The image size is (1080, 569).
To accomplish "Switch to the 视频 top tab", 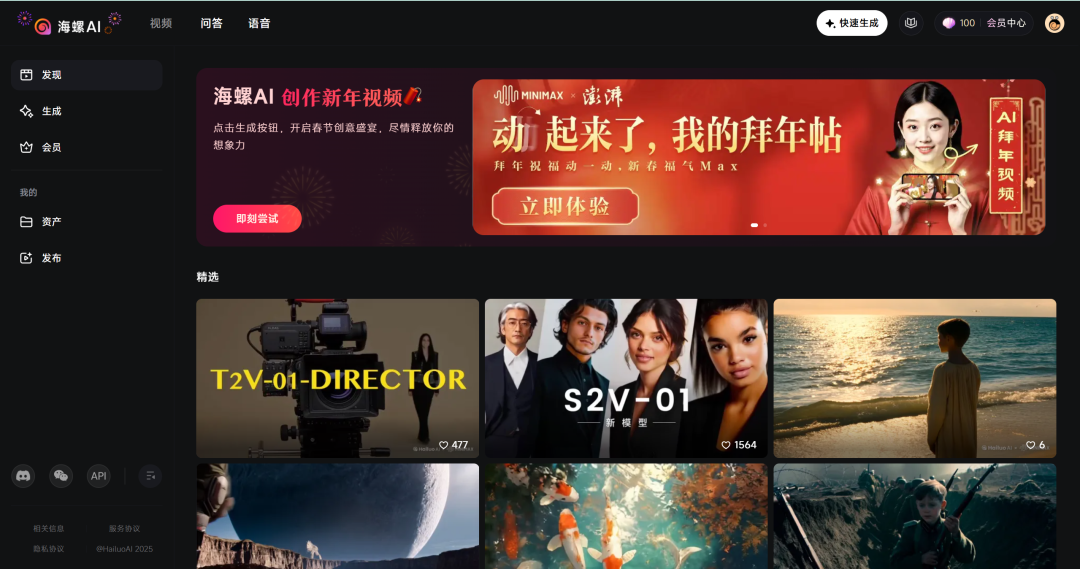I will [161, 23].
